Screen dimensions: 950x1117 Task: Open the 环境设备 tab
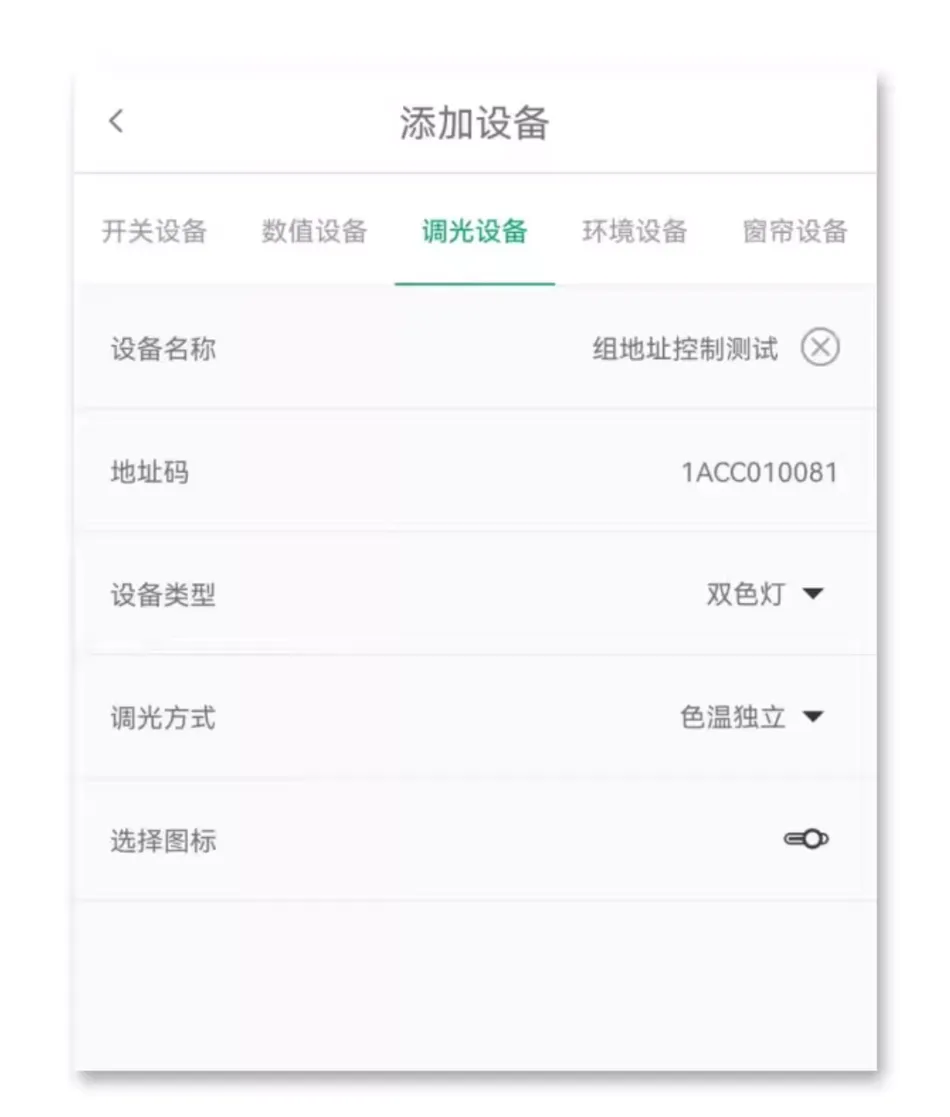click(x=634, y=231)
